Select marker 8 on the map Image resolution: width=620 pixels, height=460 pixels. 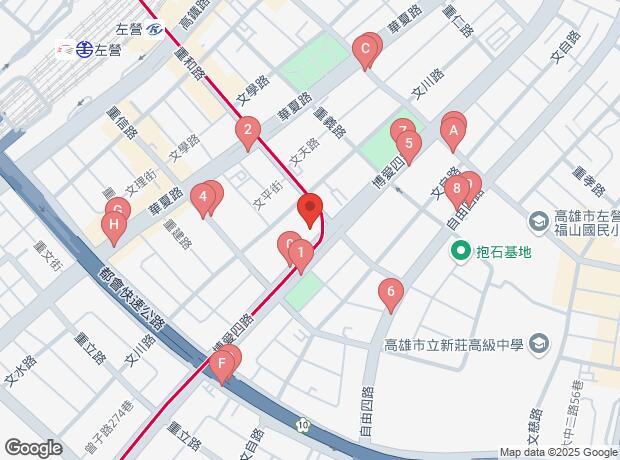point(456,186)
